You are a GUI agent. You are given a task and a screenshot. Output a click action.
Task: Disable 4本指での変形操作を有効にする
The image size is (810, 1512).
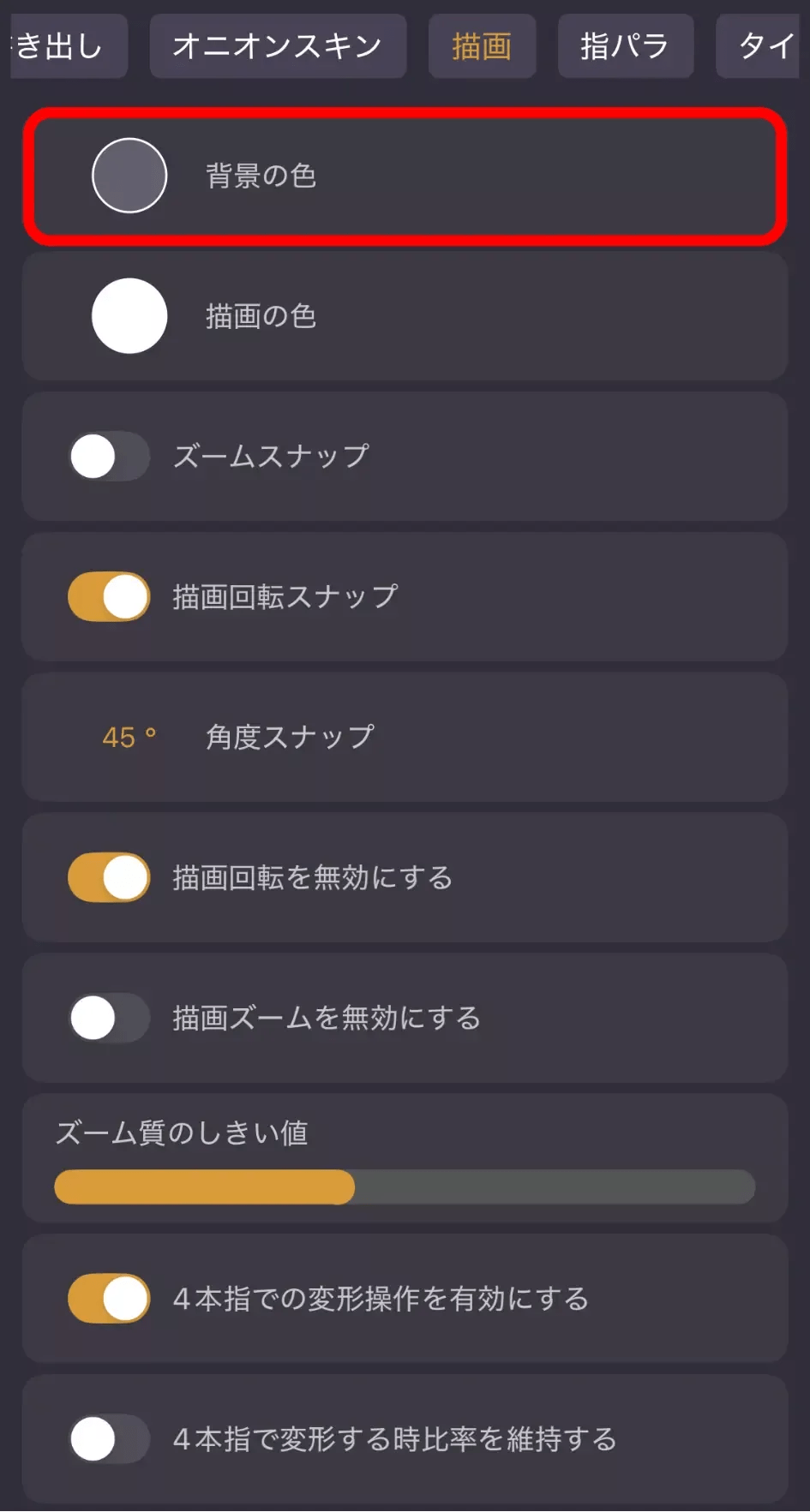[109, 1299]
